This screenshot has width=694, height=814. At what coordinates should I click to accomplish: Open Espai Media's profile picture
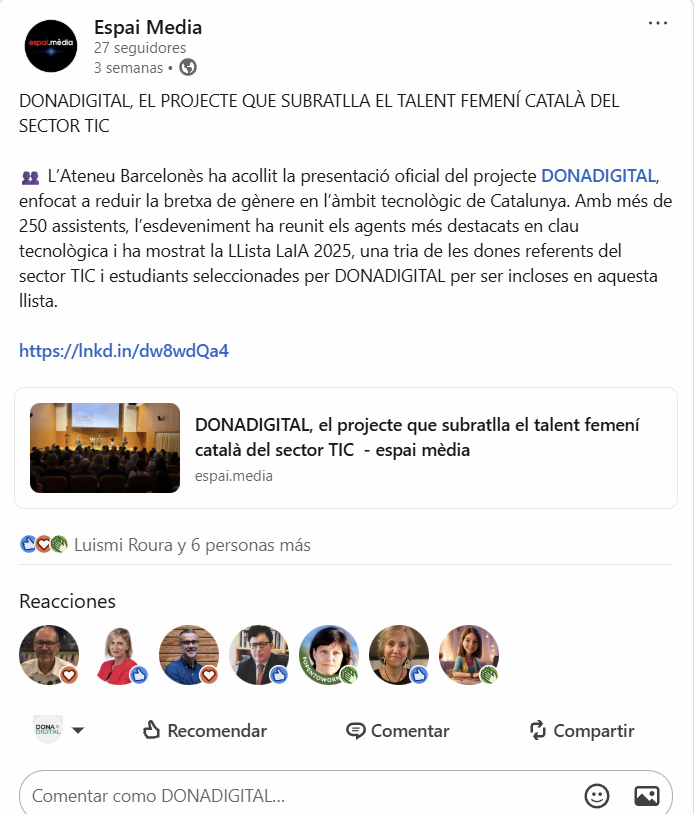50,45
